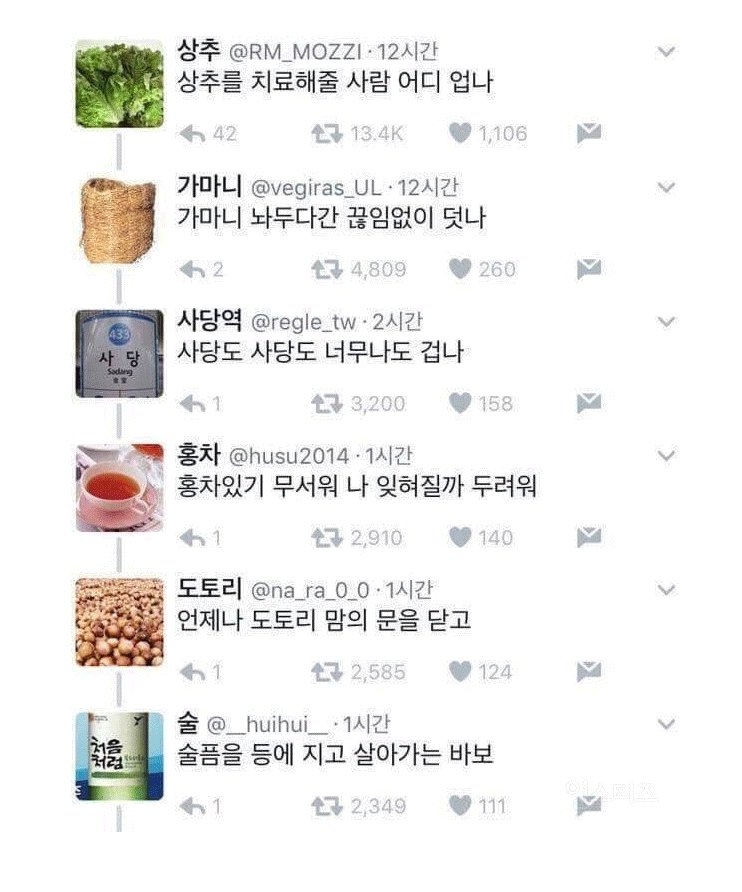Image resolution: width=742 pixels, height=892 pixels.
Task: Like the 도토리 tweet
Action: point(460,671)
